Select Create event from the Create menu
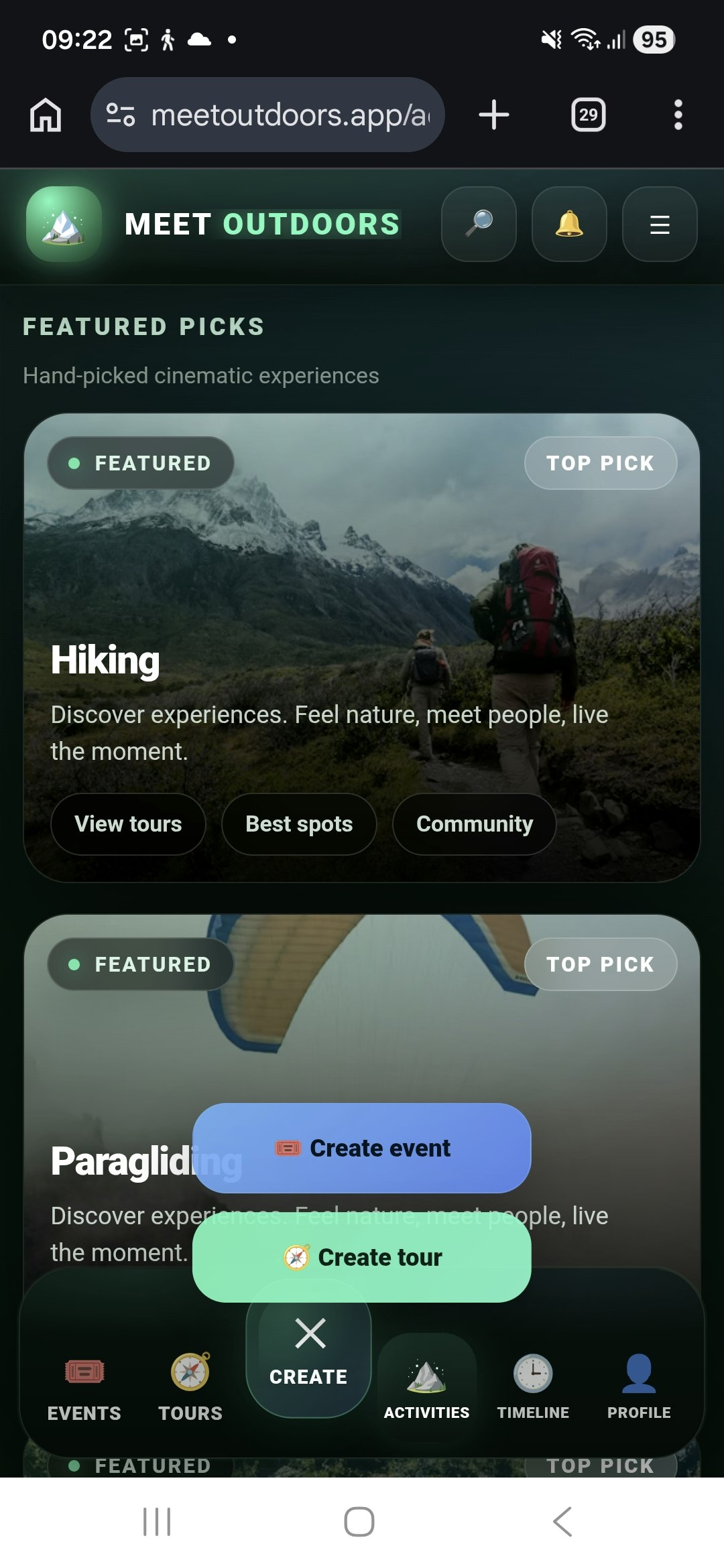724x1568 pixels. 361,1148
